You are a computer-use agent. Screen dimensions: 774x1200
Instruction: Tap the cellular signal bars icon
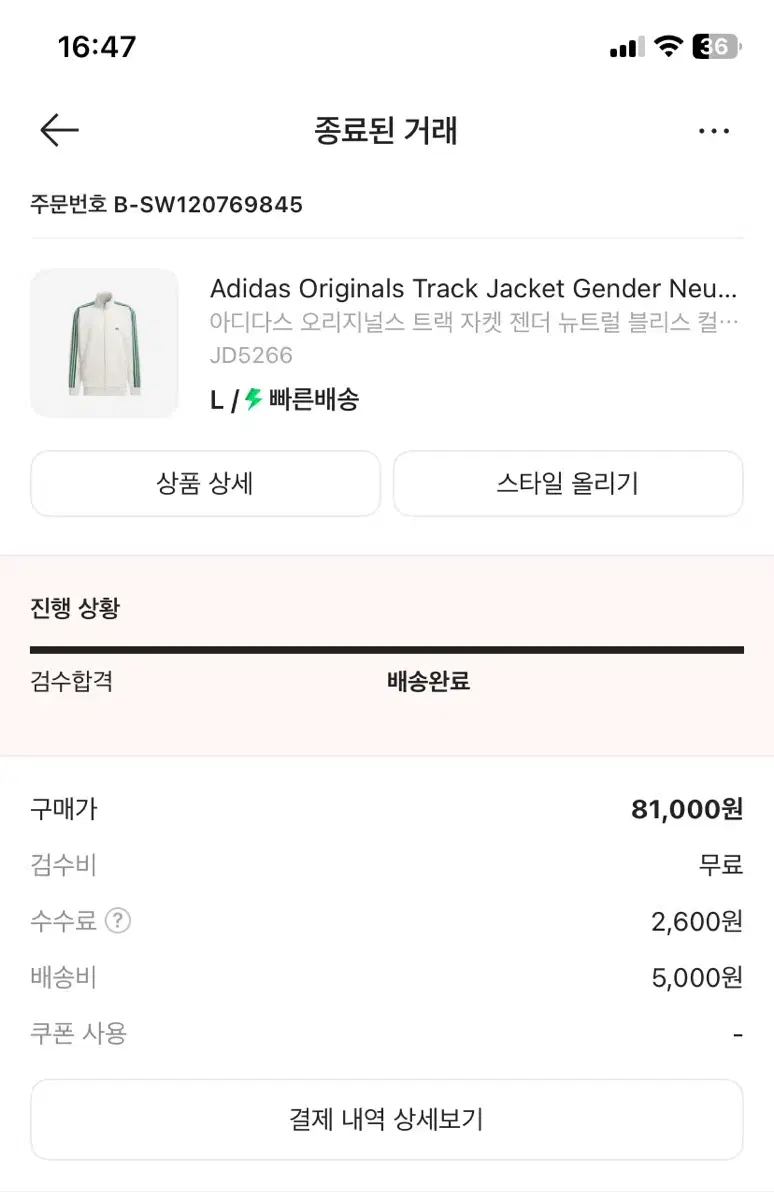click(x=625, y=44)
